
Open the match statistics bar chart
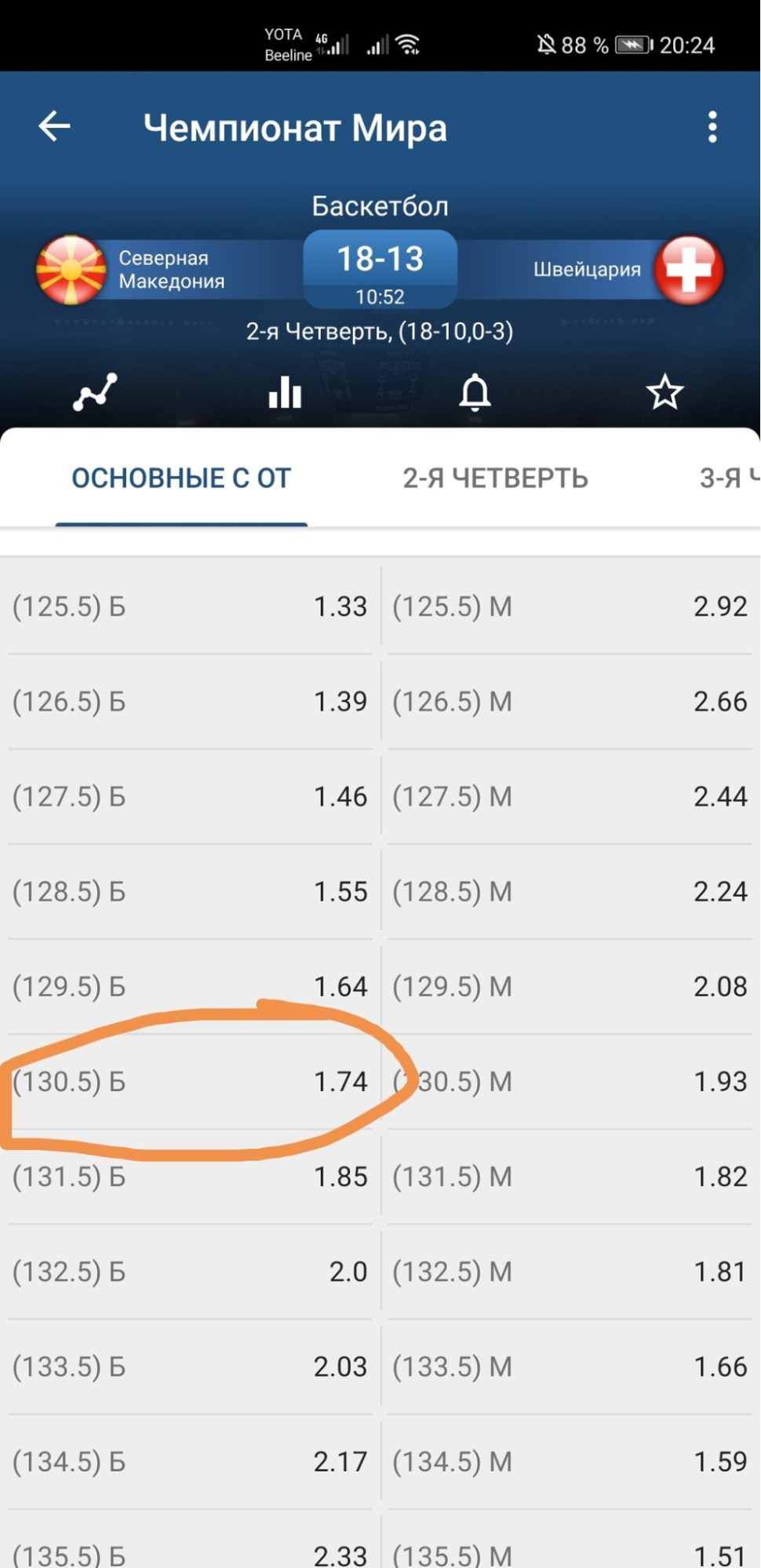pyautogui.click(x=285, y=391)
